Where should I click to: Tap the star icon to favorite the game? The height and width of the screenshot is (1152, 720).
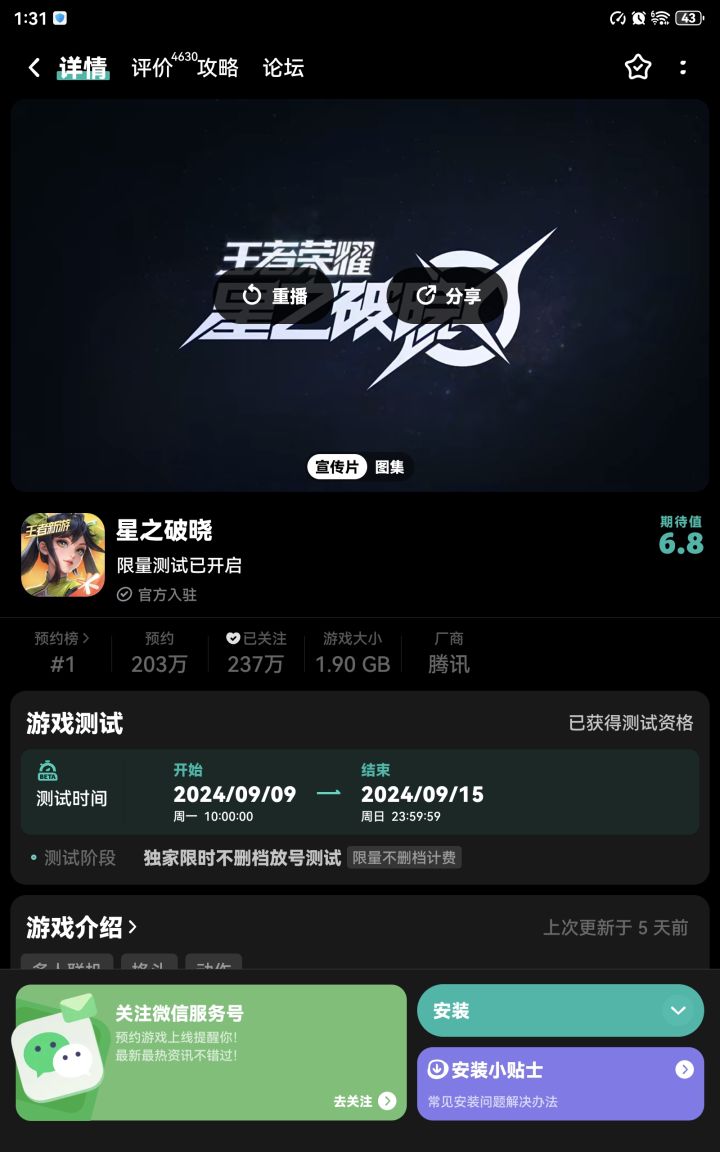coord(637,67)
